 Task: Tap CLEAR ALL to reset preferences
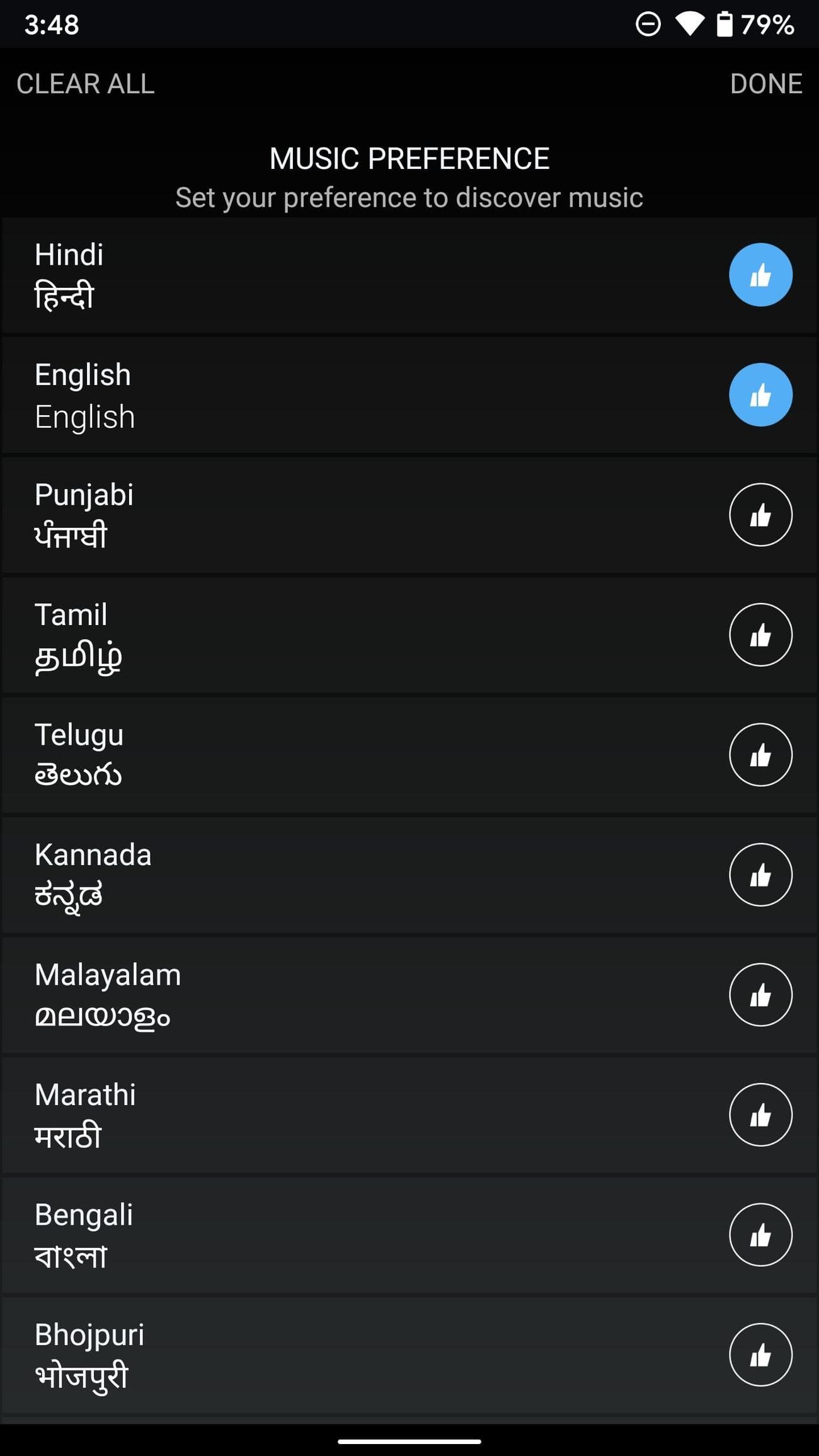tap(86, 84)
